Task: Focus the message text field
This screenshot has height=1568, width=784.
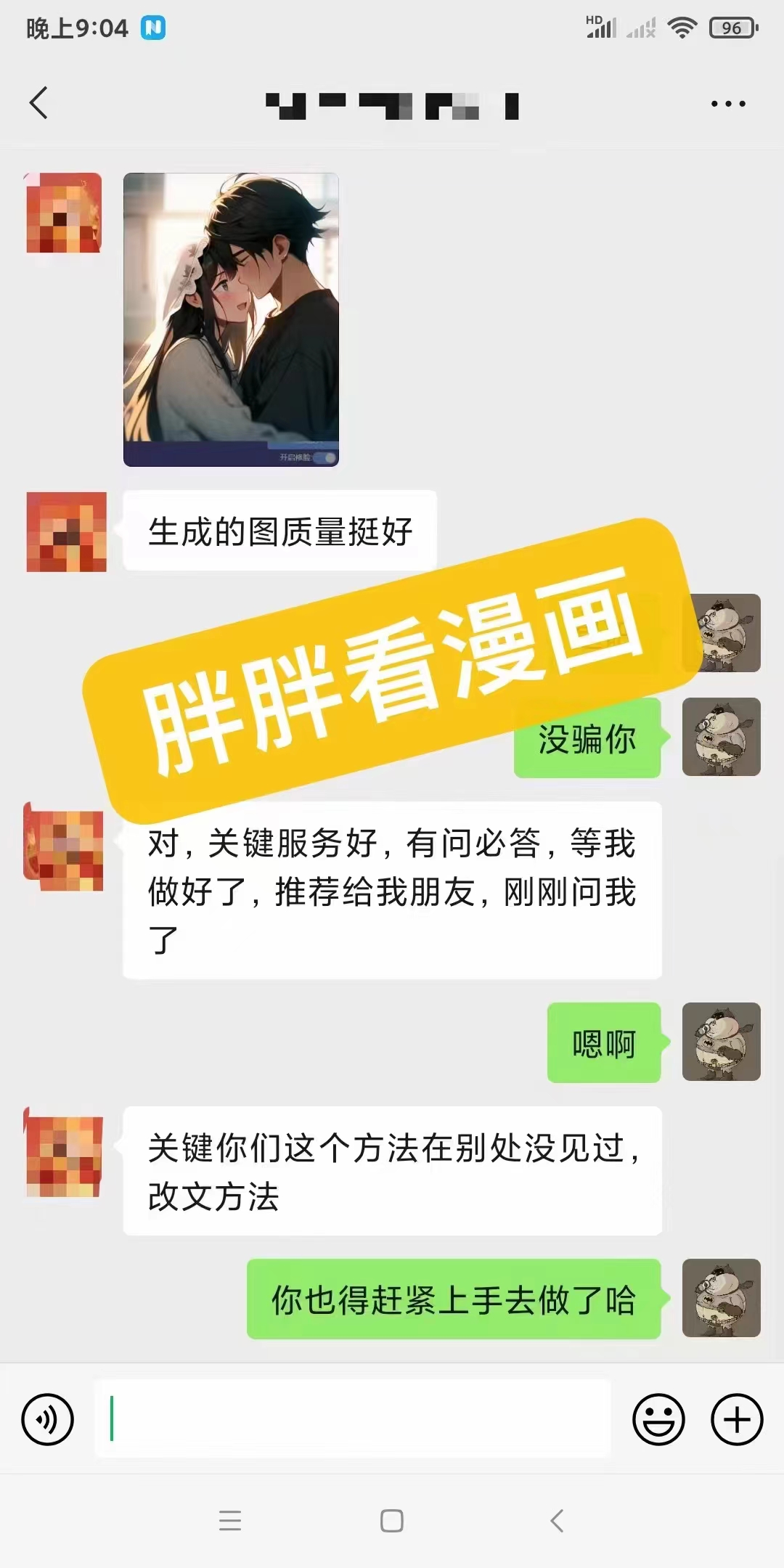Action: pyautogui.click(x=353, y=1419)
